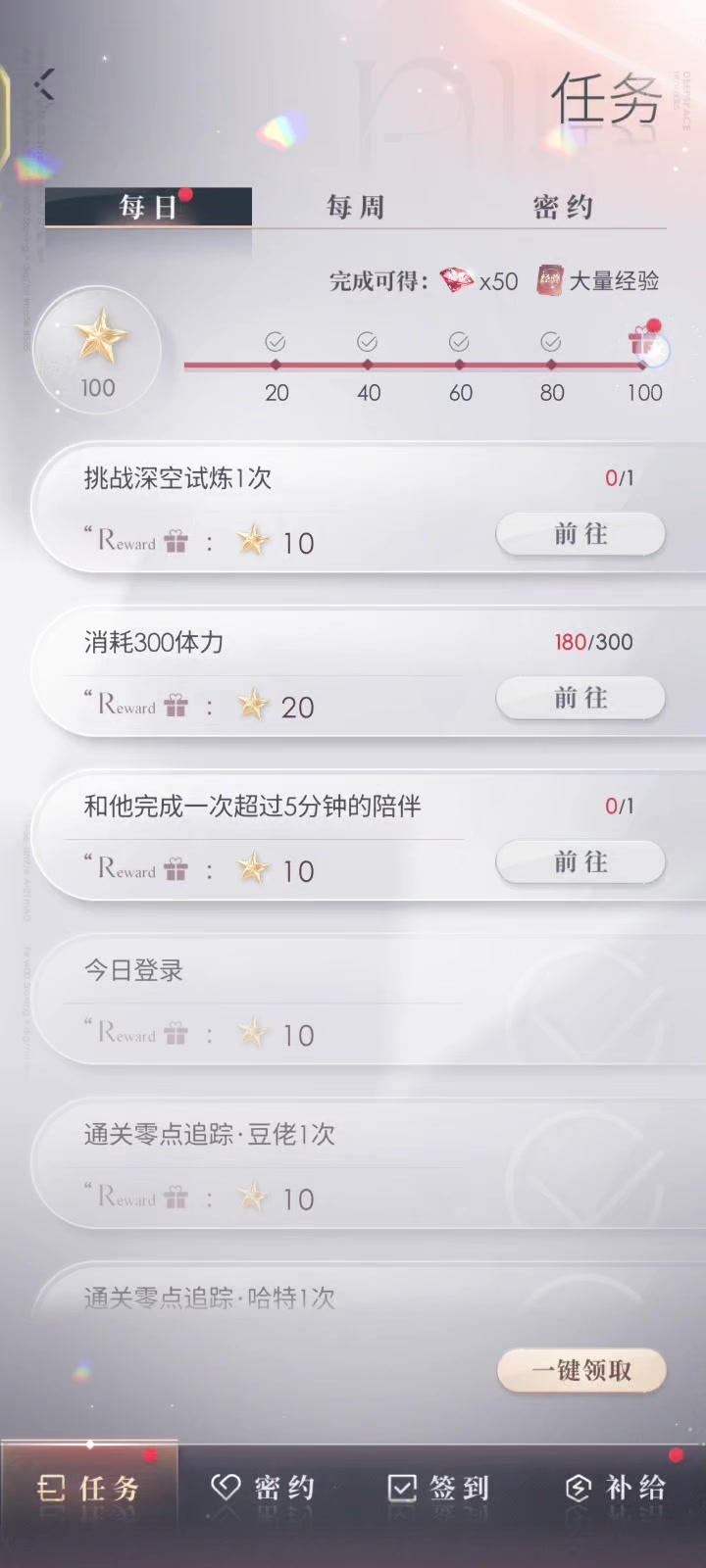Viewport: 706px width, 1568px height.
Task: Tap 一键领取 to claim all rewards
Action: [581, 1370]
